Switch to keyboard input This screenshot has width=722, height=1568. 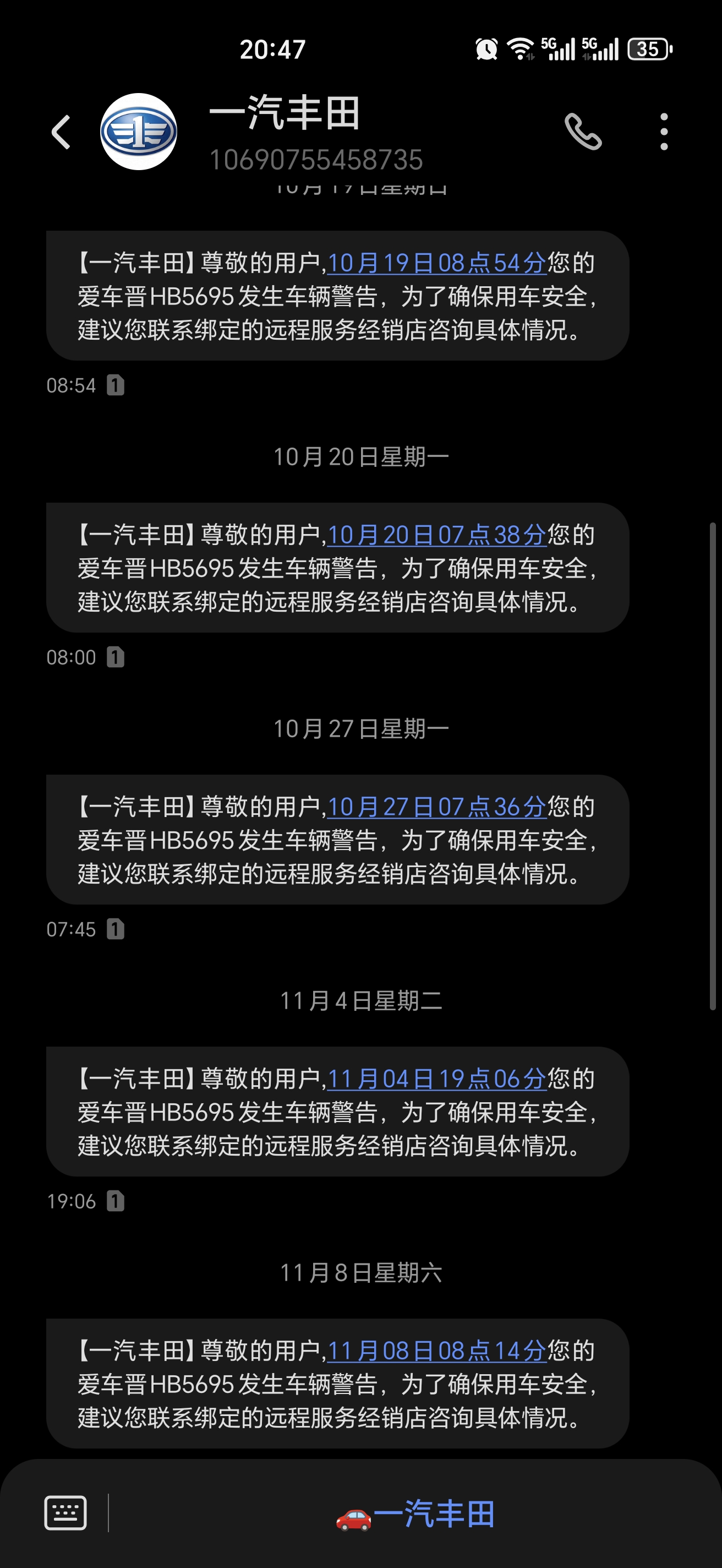pos(65,1512)
